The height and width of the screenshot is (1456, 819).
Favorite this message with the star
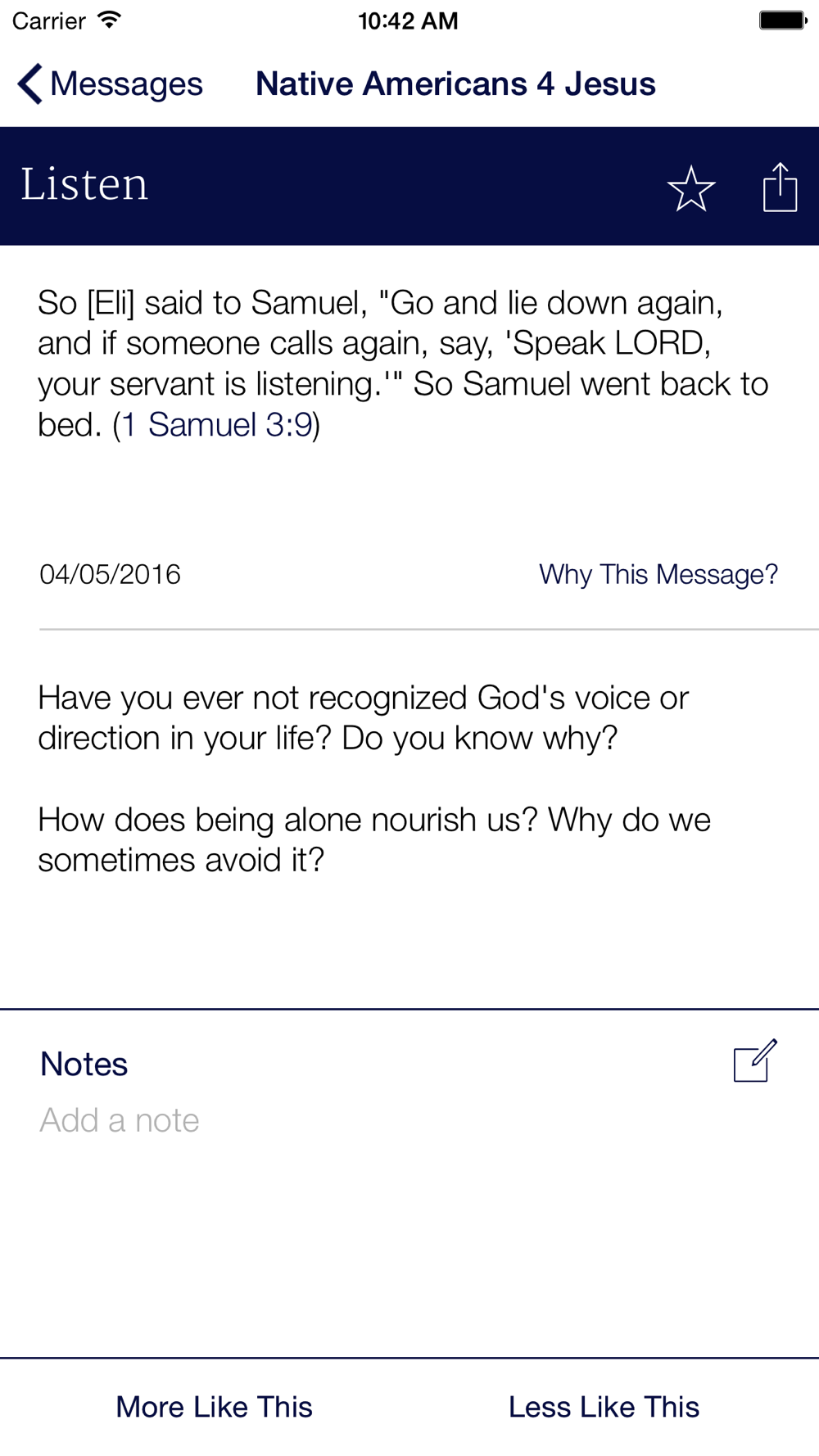[x=691, y=188]
